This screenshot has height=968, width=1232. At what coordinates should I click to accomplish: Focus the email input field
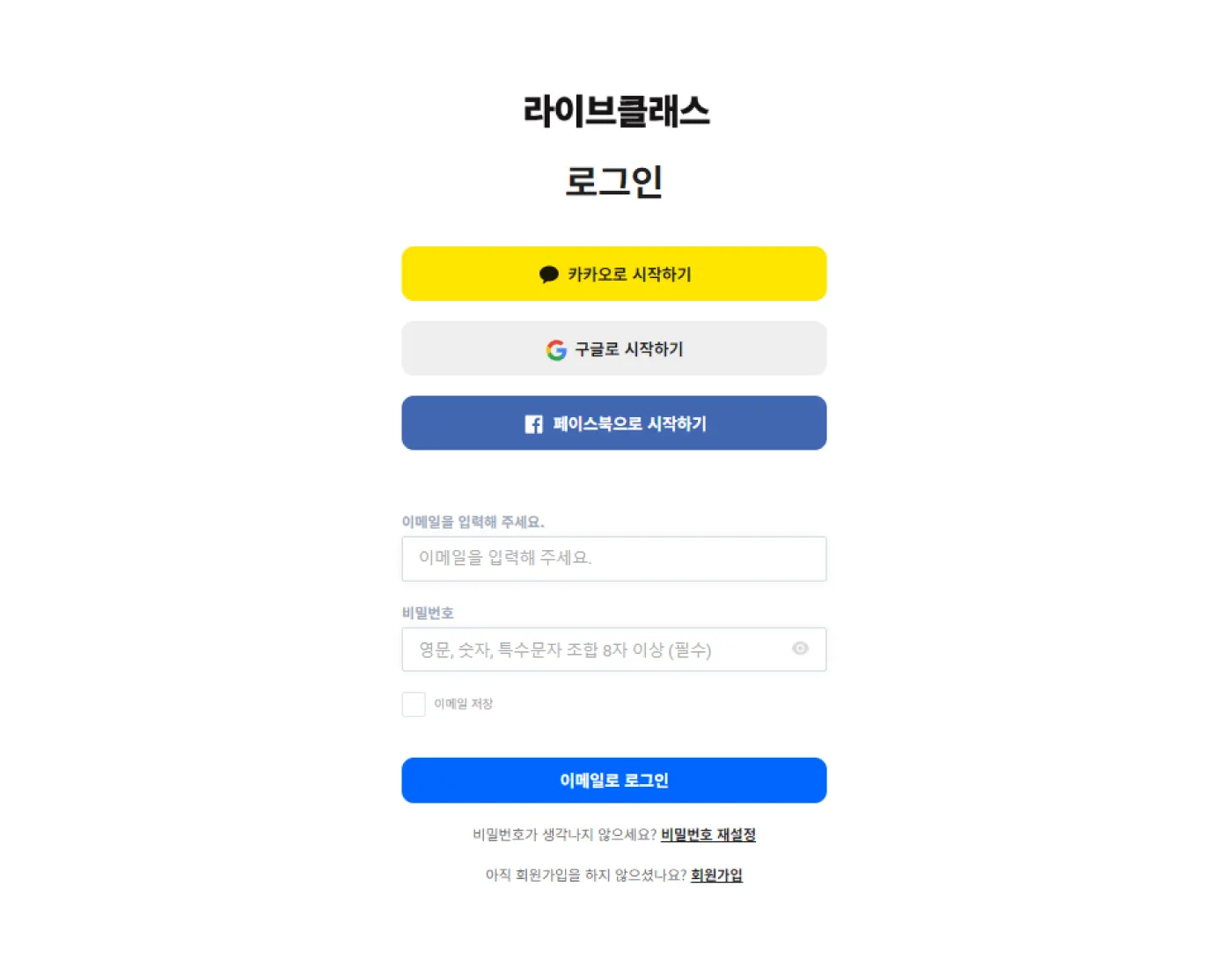[x=613, y=559]
